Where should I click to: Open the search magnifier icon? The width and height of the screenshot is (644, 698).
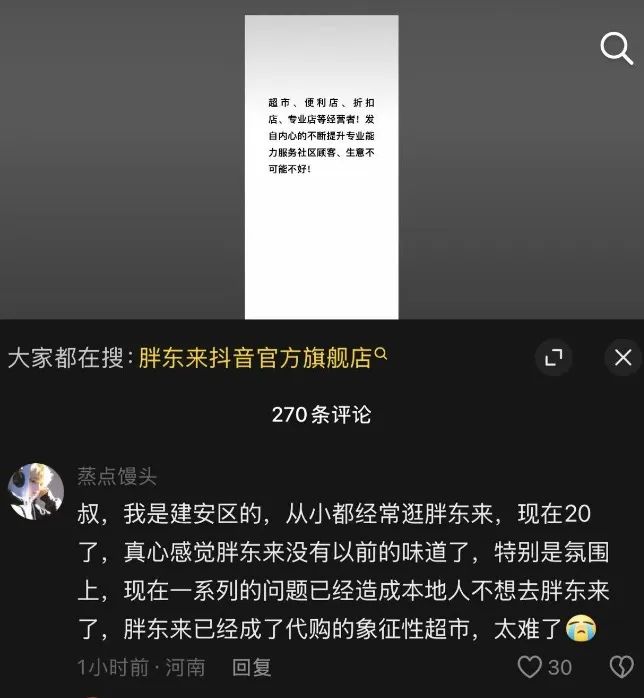616,46
